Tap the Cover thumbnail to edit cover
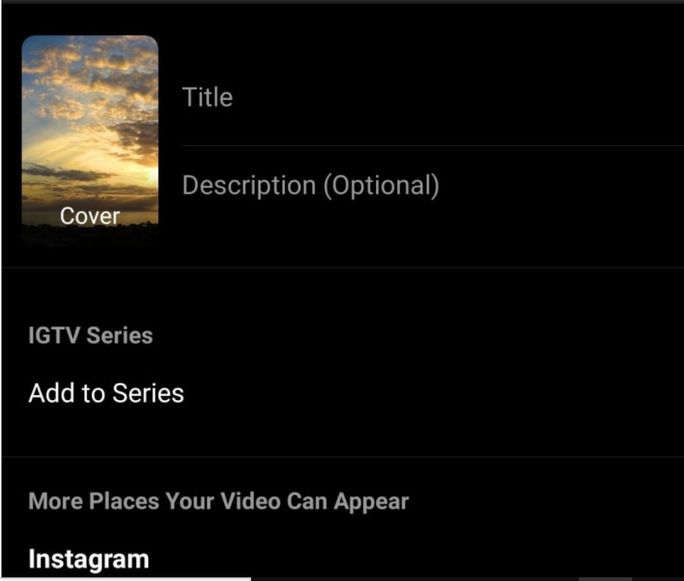The image size is (684, 581). pyautogui.click(x=90, y=140)
